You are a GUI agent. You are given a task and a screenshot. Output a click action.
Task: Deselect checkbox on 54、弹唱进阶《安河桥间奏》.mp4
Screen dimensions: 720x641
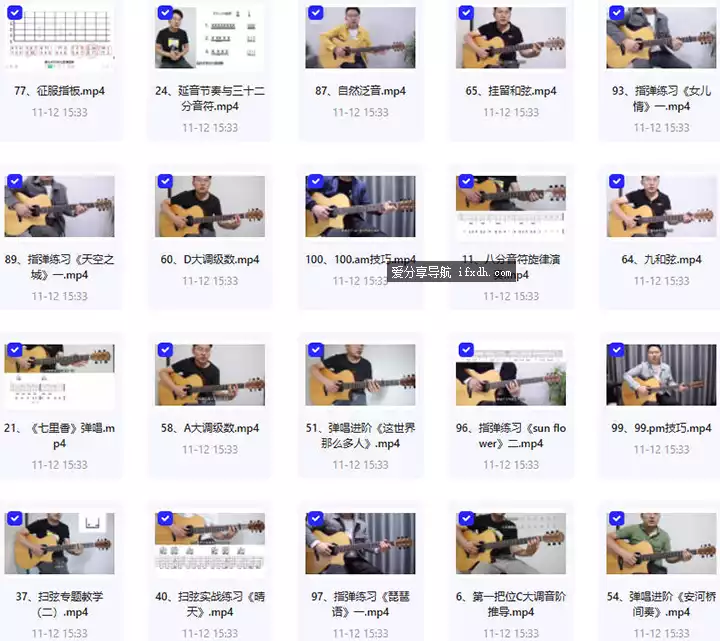tap(616, 518)
